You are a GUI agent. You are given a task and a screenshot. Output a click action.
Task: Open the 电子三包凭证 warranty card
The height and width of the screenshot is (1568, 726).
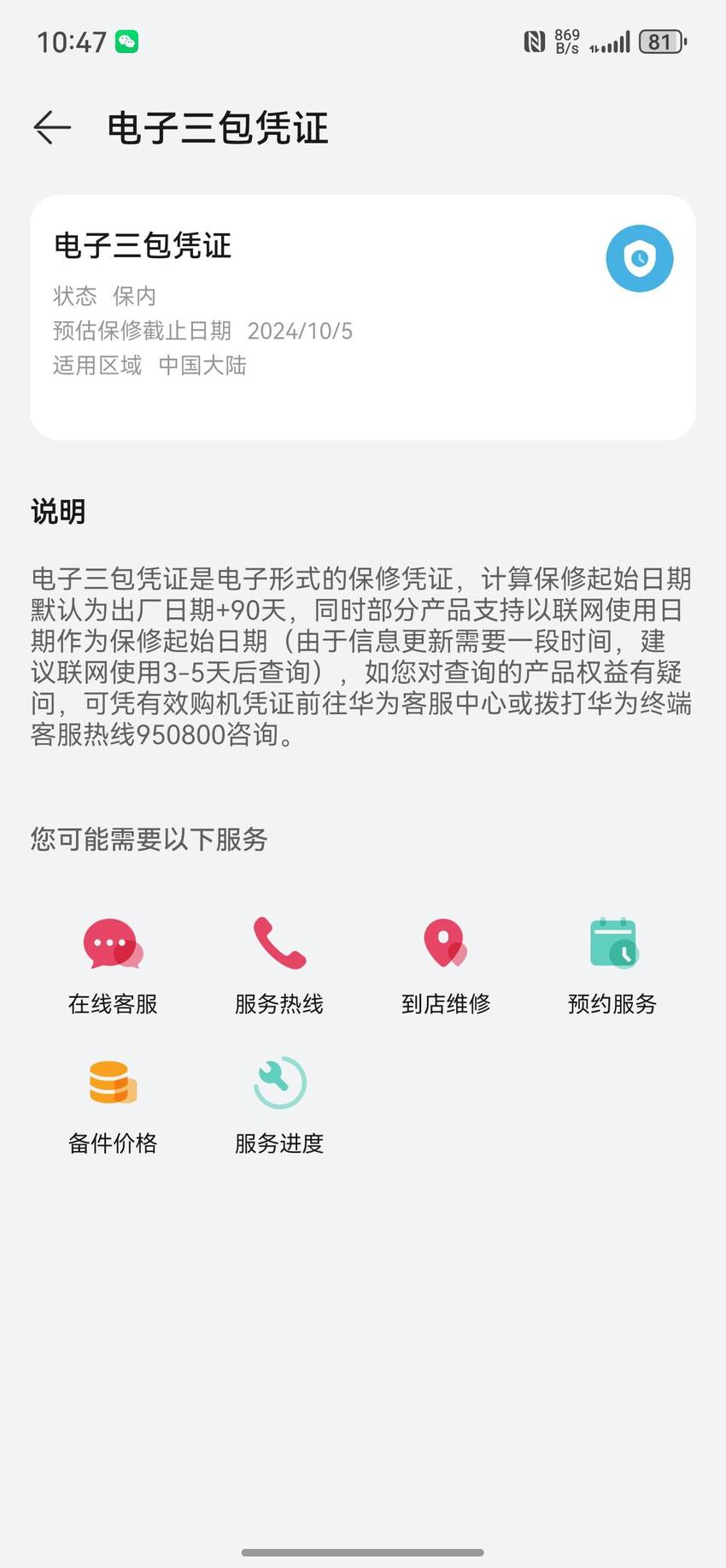[363, 317]
